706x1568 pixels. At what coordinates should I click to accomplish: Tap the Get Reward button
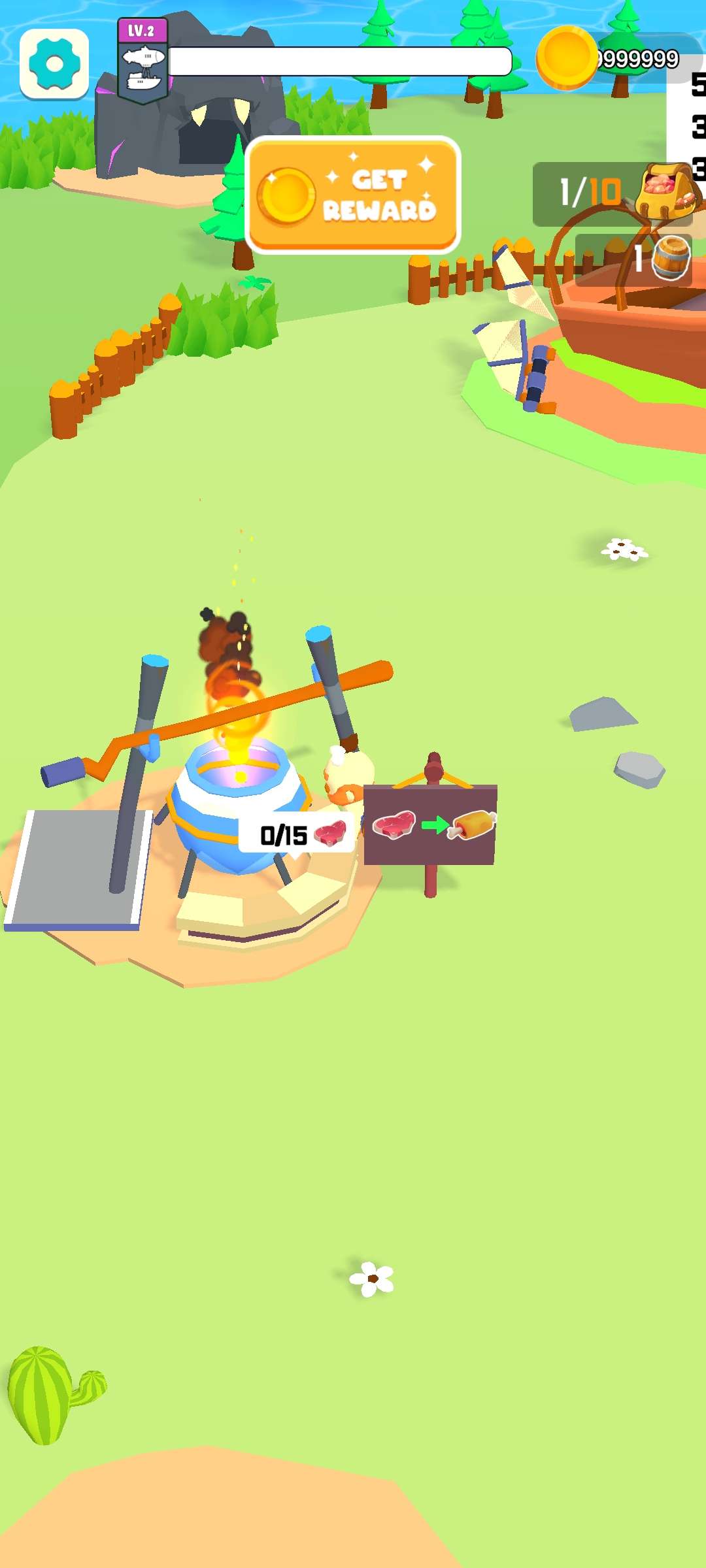(x=353, y=195)
